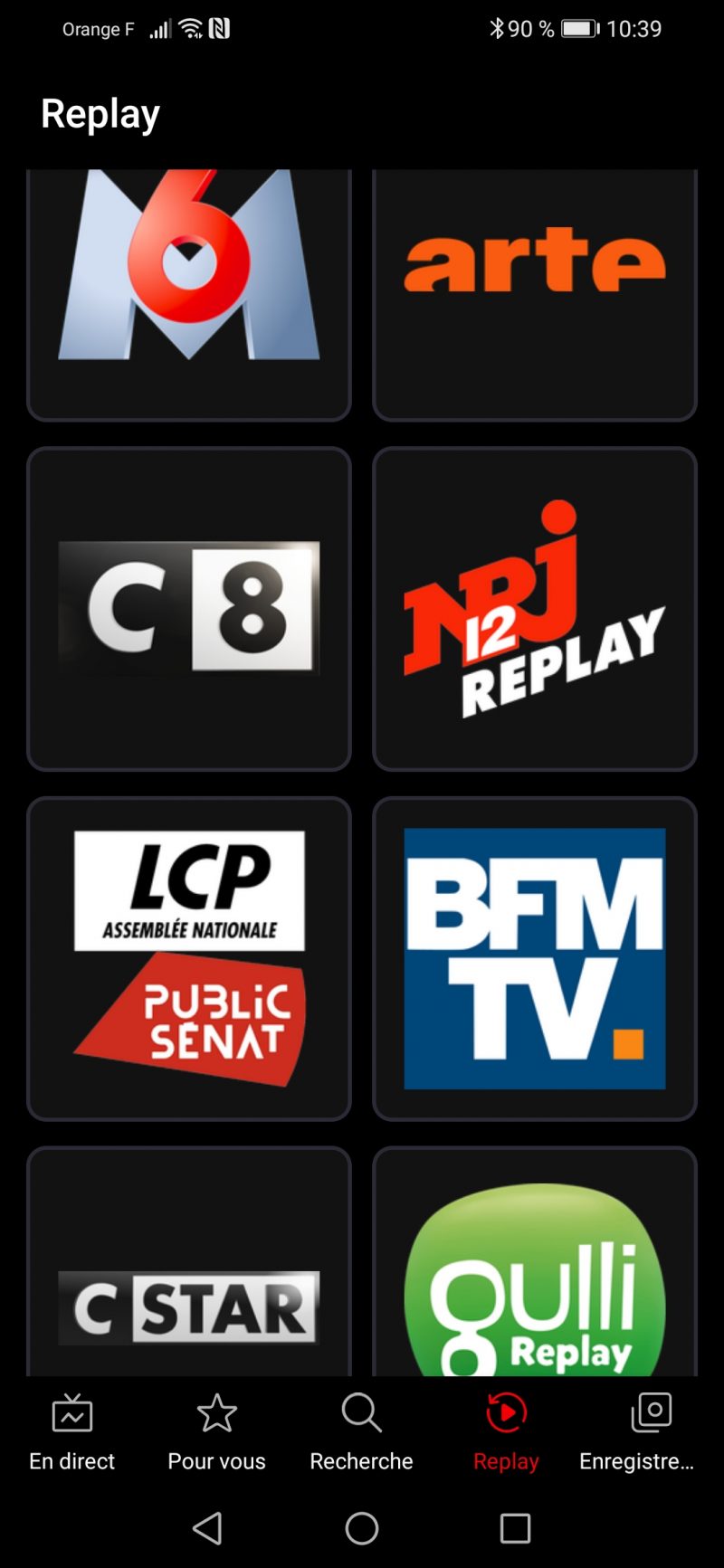This screenshot has width=724, height=1568.
Task: Select the C8 channel tile
Action: pyautogui.click(x=189, y=608)
